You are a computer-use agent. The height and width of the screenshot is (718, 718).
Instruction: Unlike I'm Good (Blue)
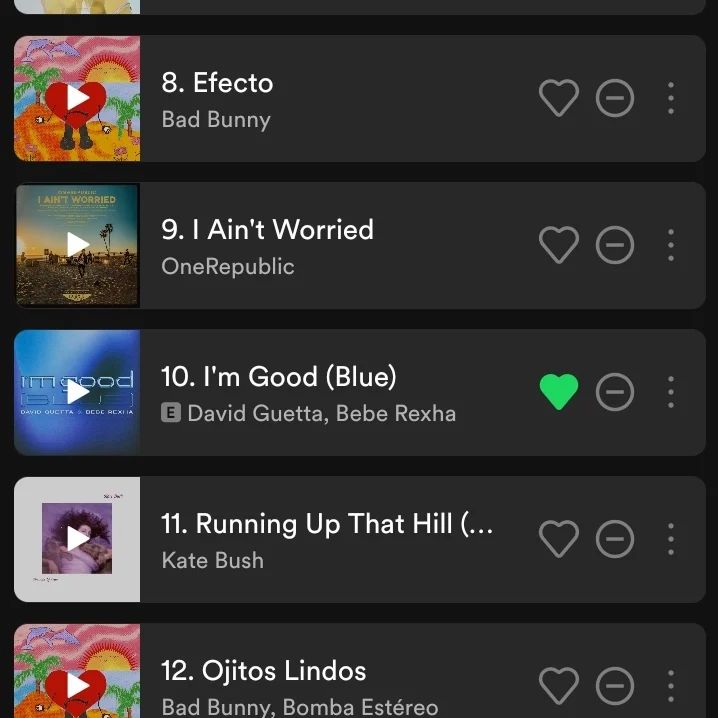[x=558, y=392]
